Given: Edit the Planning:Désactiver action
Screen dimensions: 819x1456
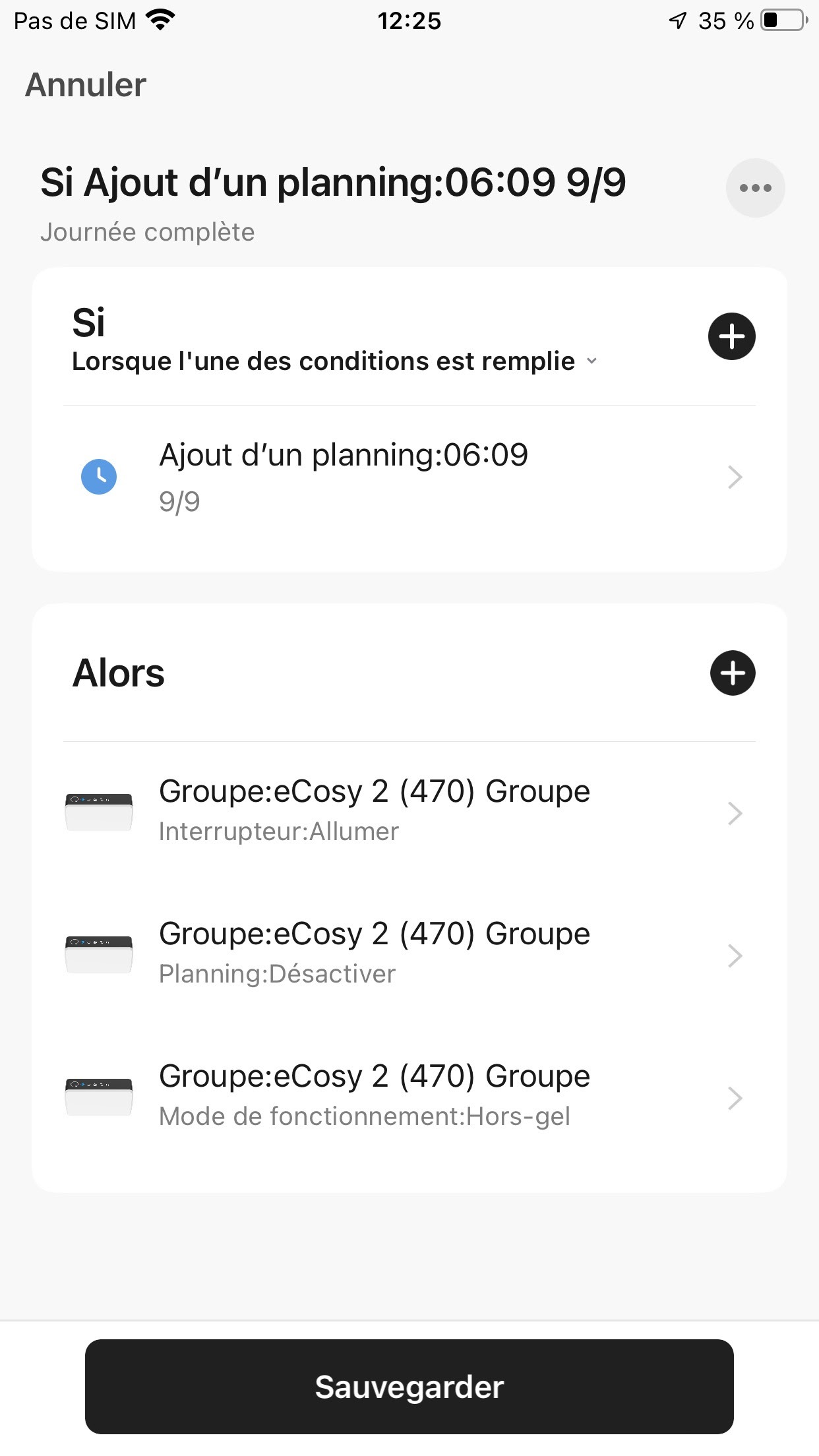Looking at the screenshot, I should tap(409, 954).
